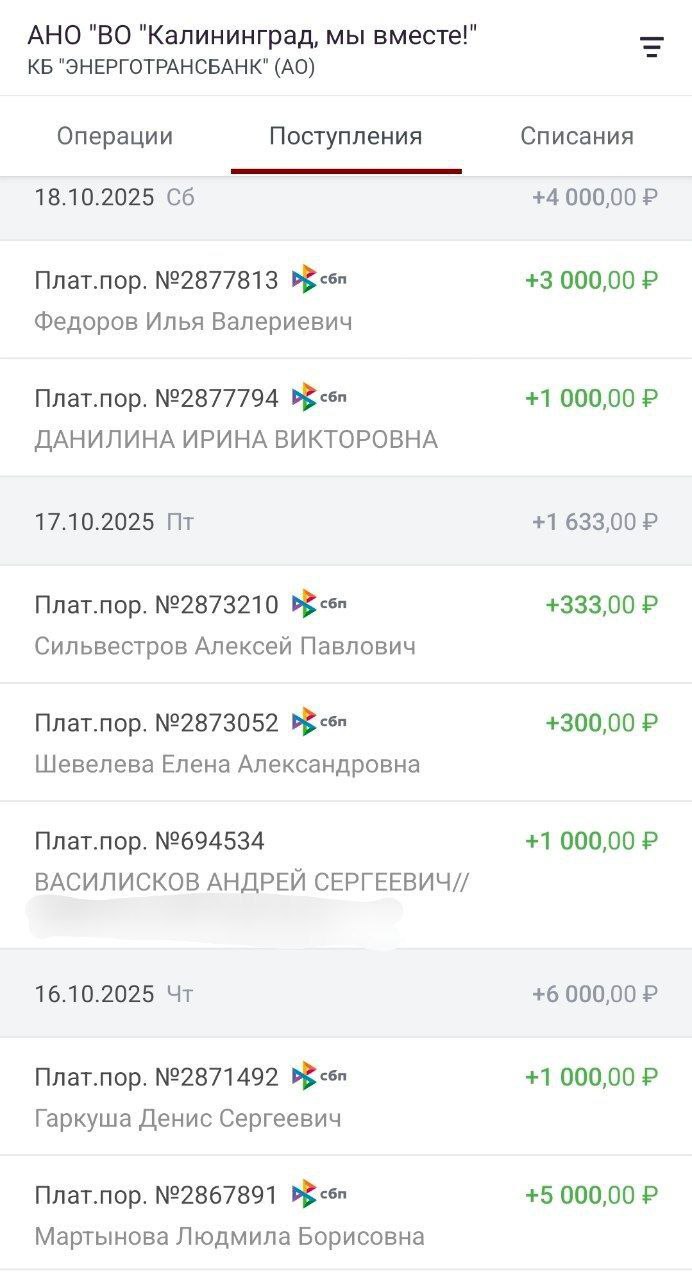
Task: Show details of Гаркуша Денис Сергеевич payment
Action: (x=346, y=1096)
